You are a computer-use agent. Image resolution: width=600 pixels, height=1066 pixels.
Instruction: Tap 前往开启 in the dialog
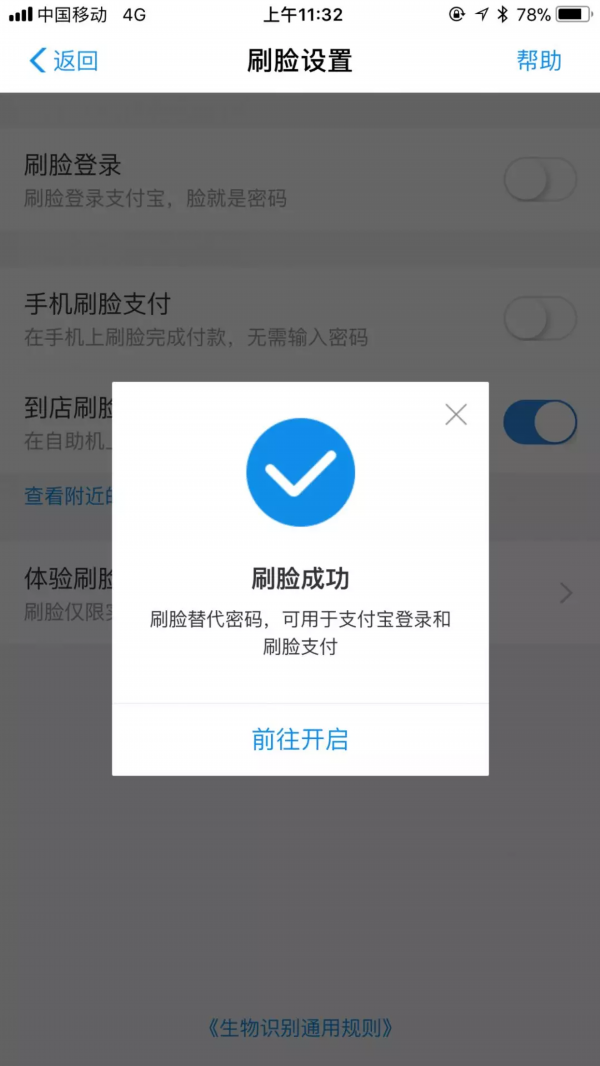click(300, 740)
